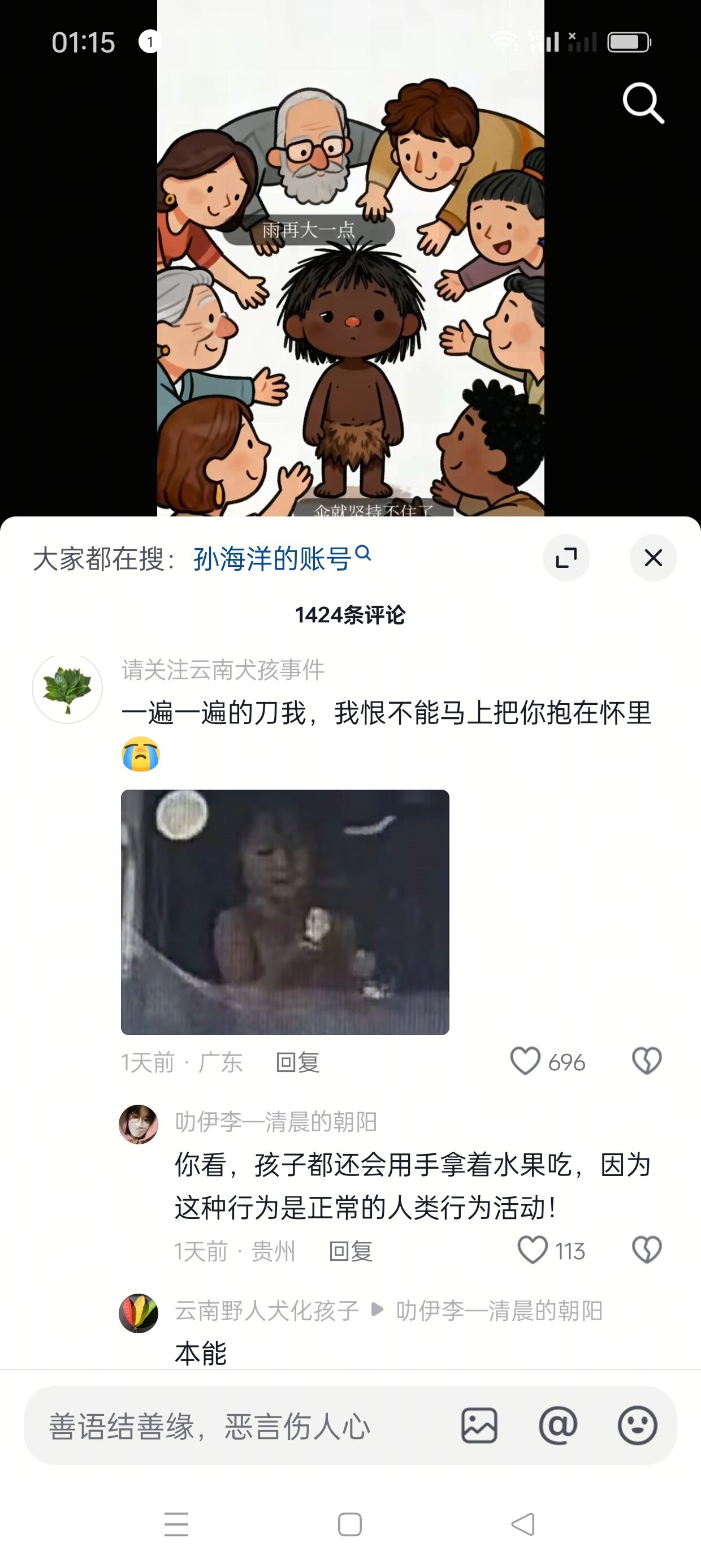Like the comment with 113 likes

pyautogui.click(x=533, y=1250)
